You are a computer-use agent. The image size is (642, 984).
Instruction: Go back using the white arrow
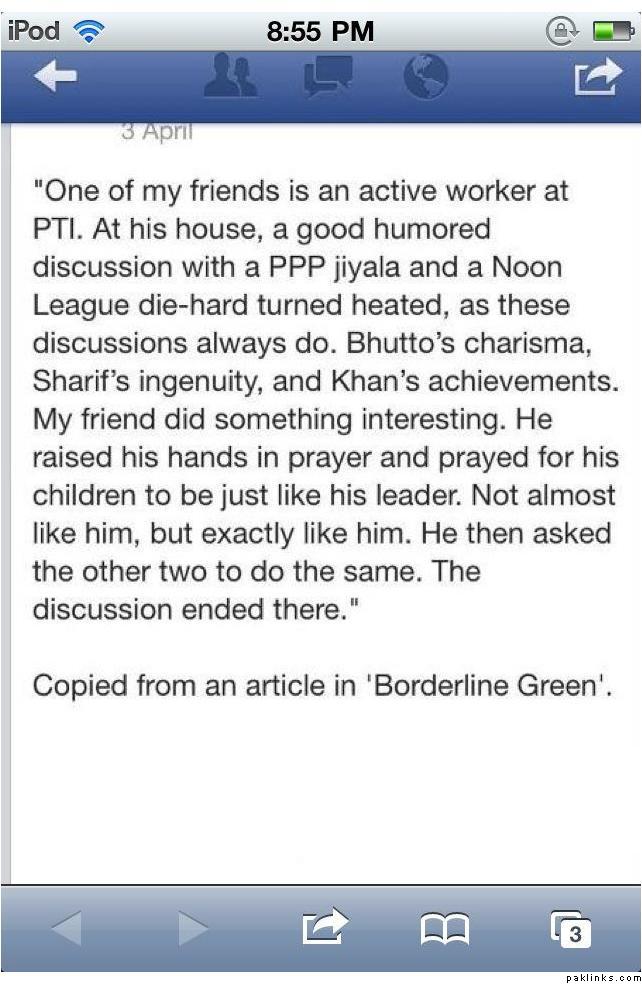point(54,78)
